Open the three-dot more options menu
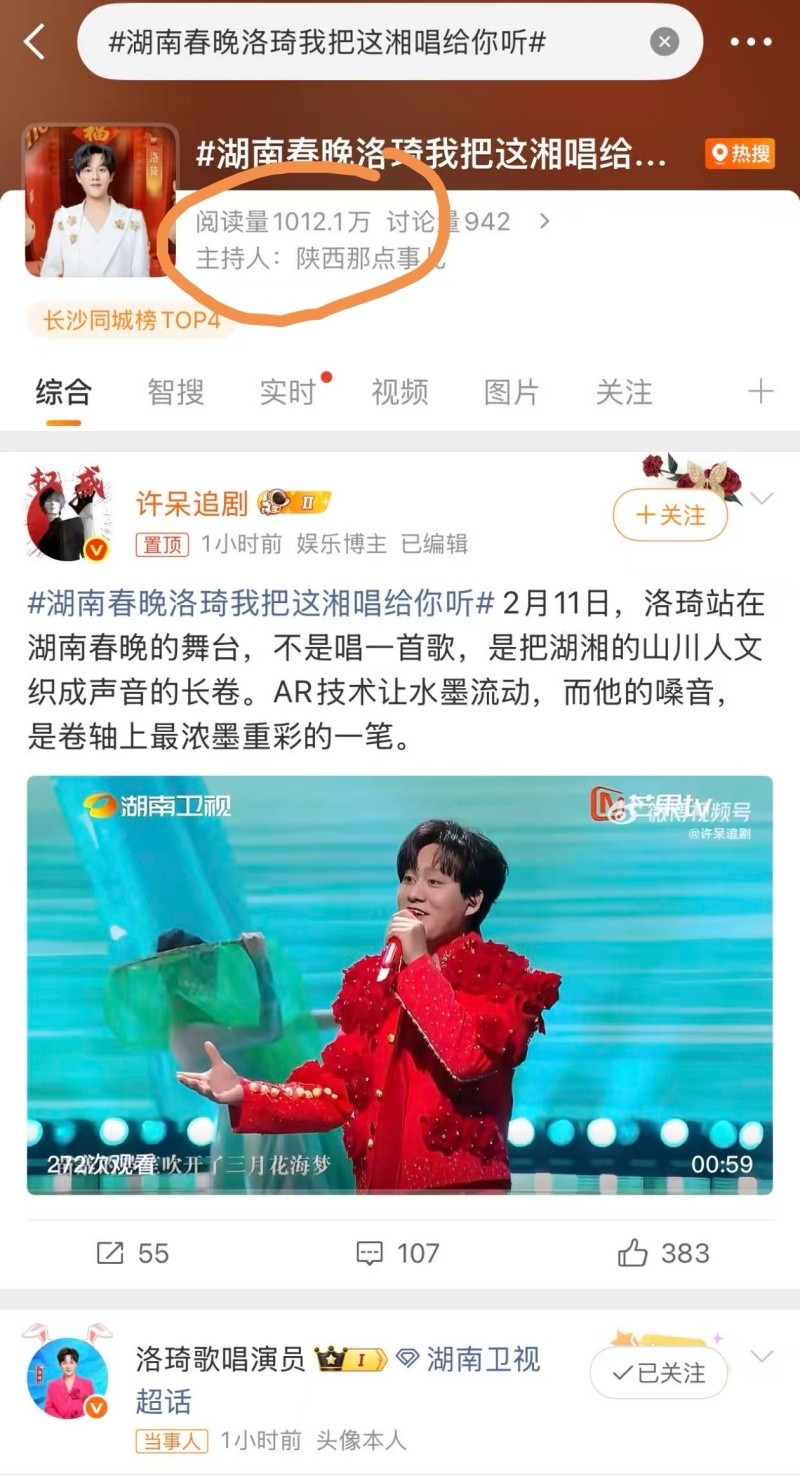Screen dimensions: 800x1476 [750, 42]
